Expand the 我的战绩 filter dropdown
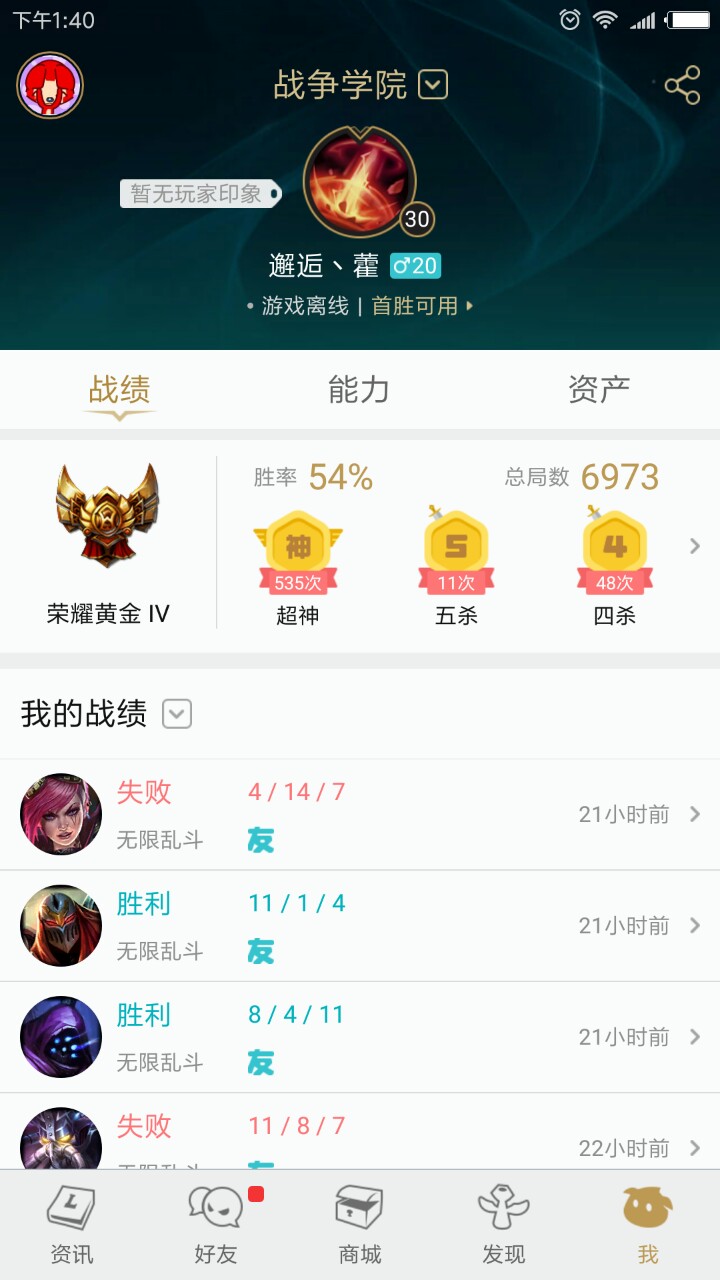 click(x=177, y=714)
